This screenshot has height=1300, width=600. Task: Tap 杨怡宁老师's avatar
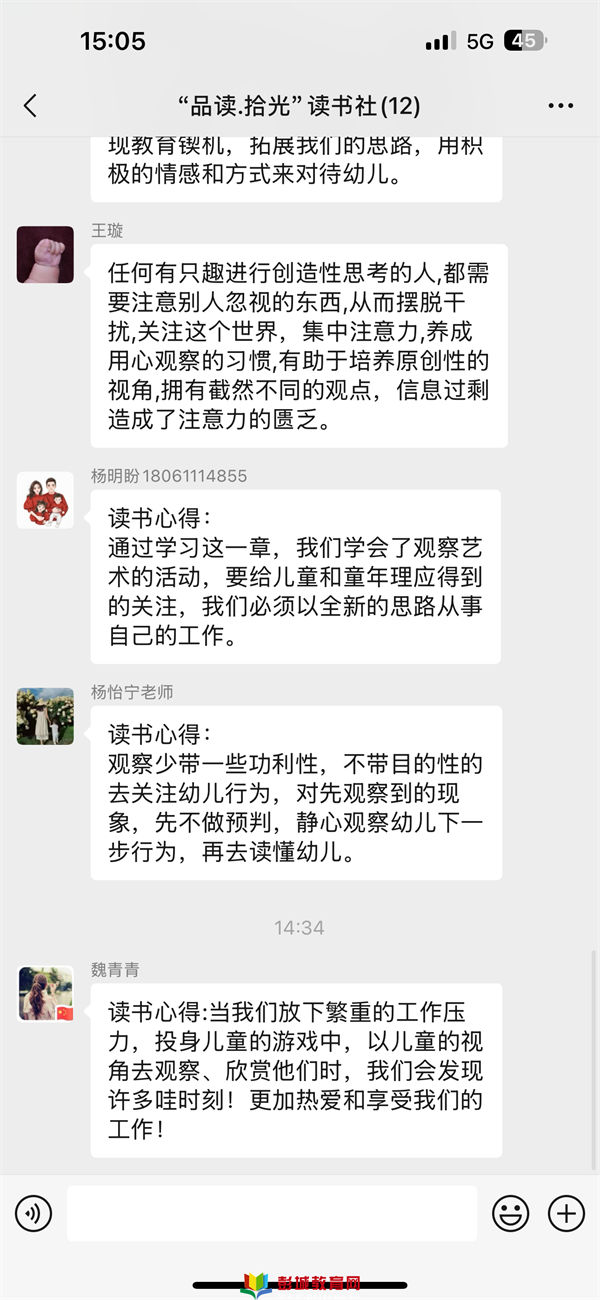pos(45,716)
